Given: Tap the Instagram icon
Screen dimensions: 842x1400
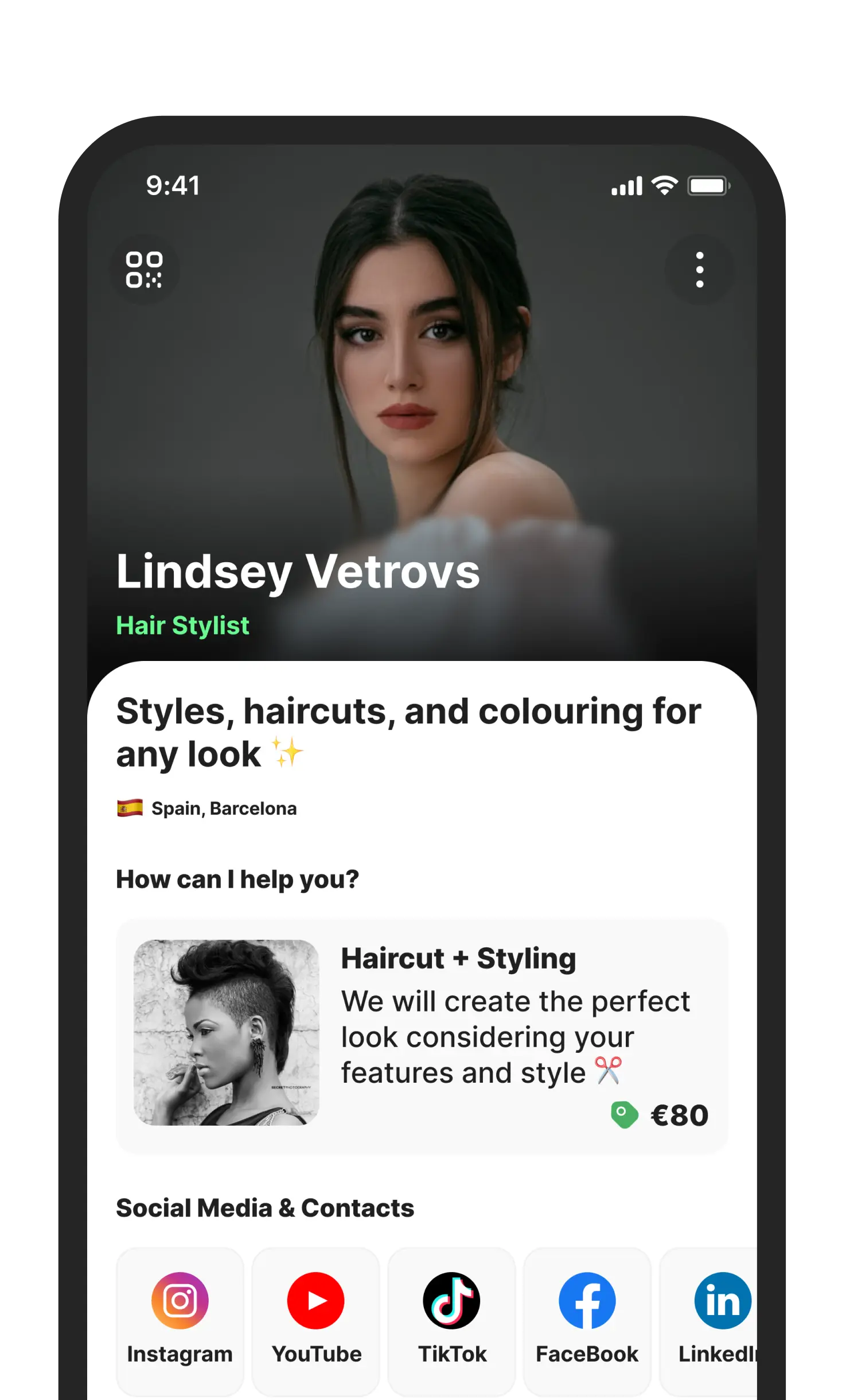Looking at the screenshot, I should 180,1300.
